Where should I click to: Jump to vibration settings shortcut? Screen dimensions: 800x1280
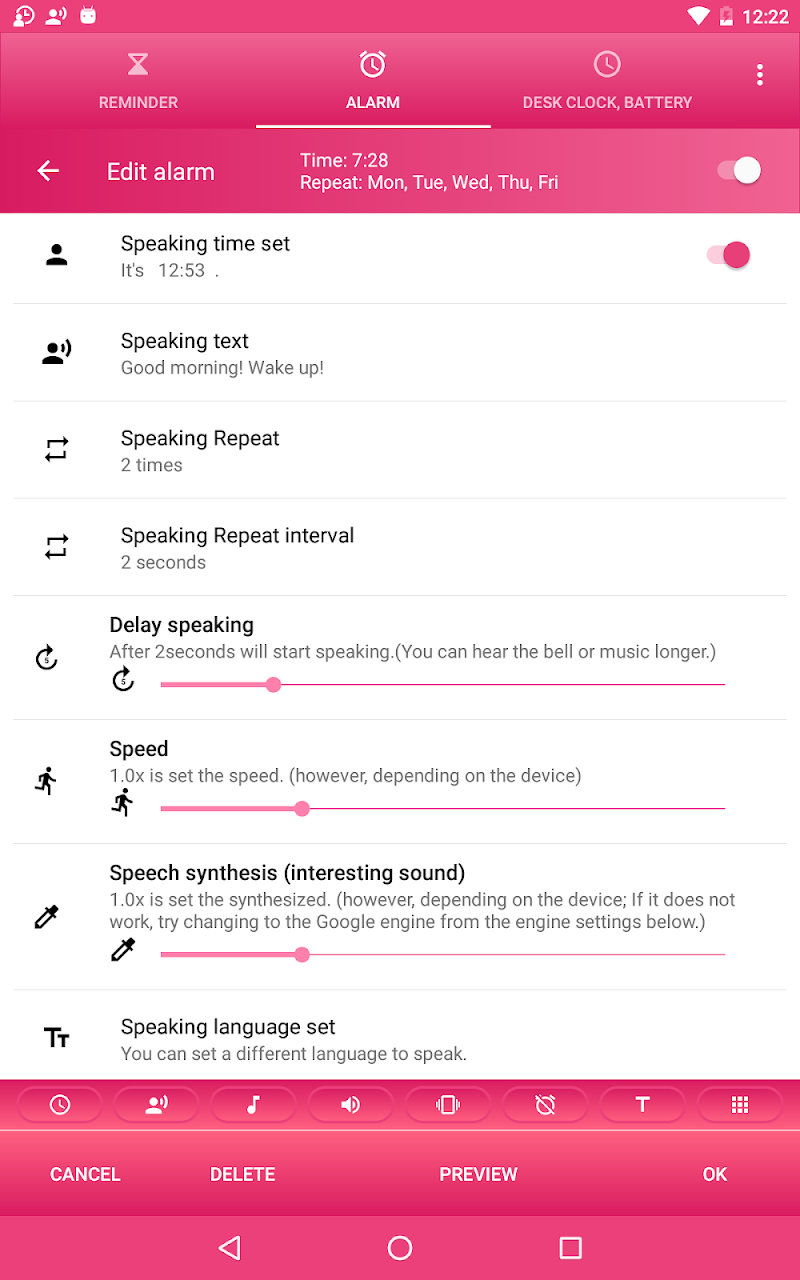pyautogui.click(x=447, y=1104)
